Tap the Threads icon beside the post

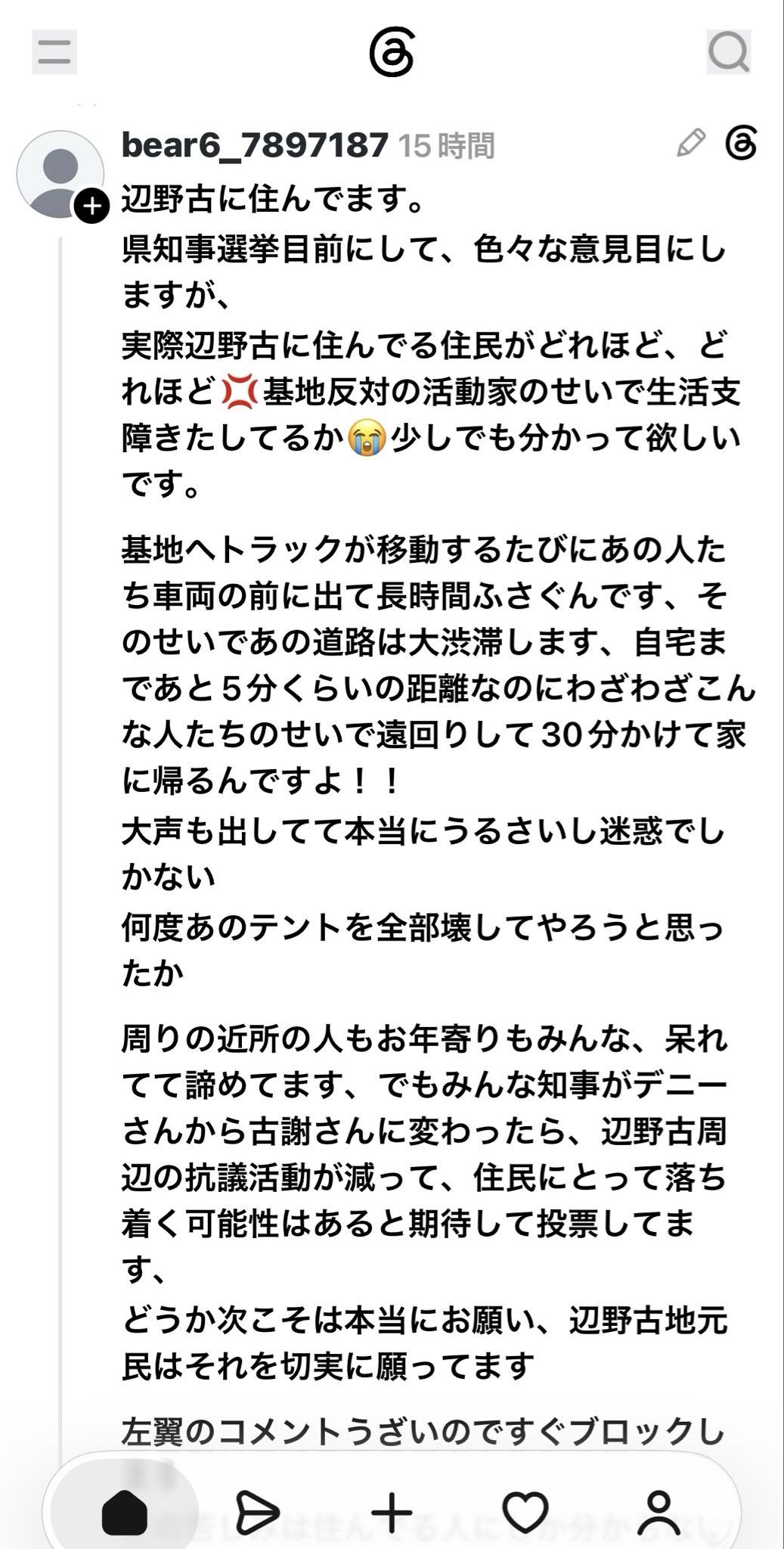(741, 143)
